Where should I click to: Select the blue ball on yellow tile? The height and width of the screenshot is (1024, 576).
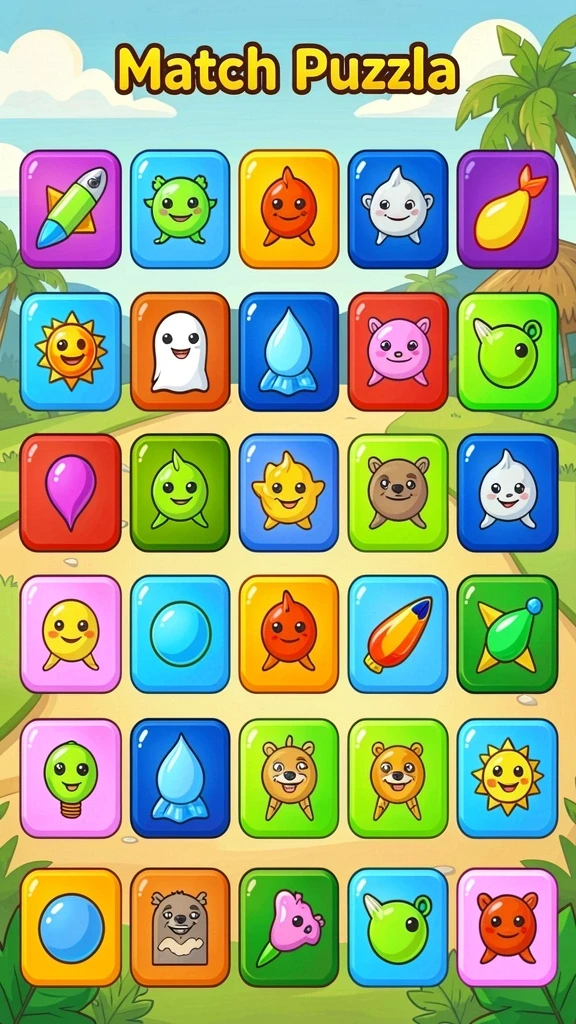coord(71,927)
